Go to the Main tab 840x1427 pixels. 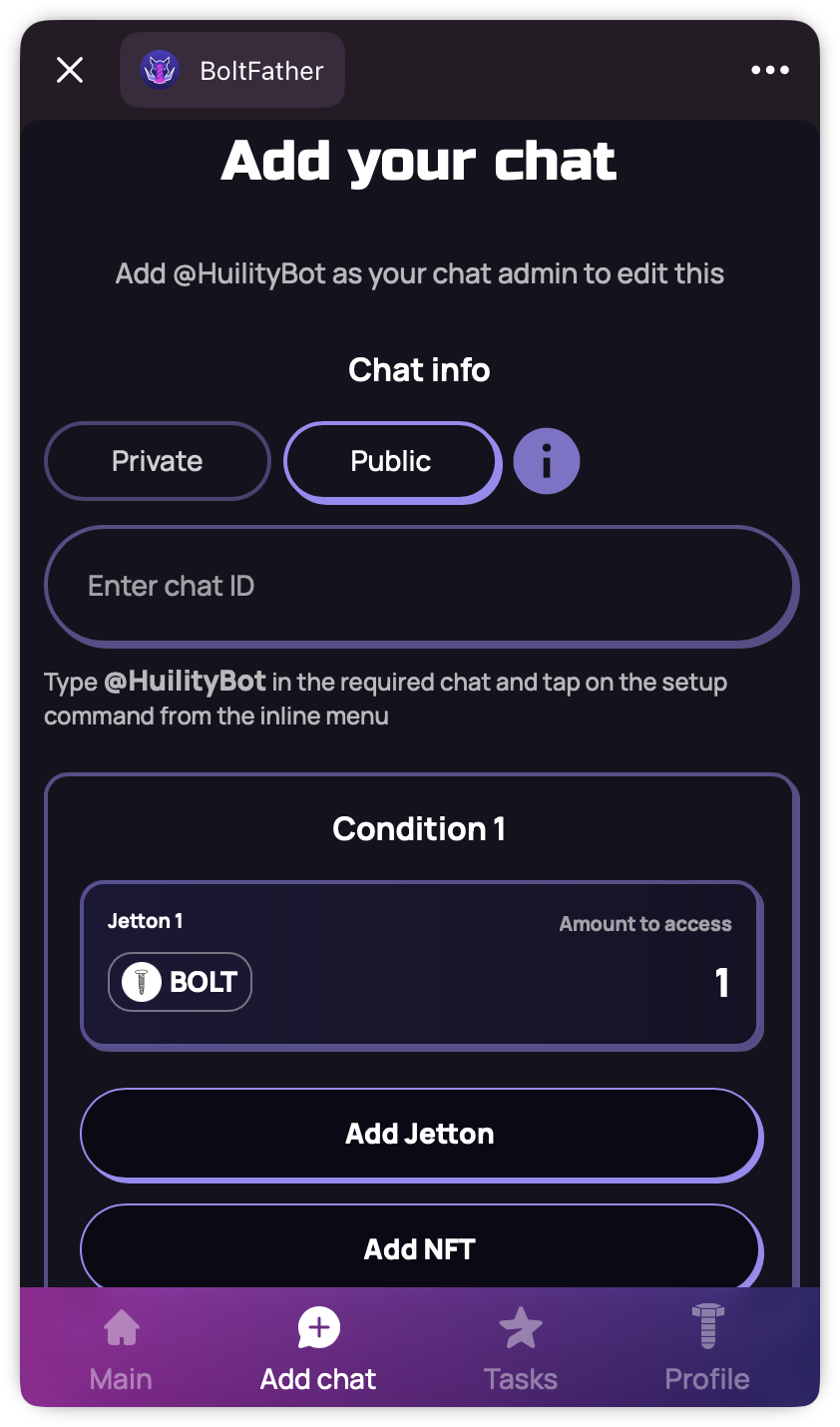[121, 1351]
